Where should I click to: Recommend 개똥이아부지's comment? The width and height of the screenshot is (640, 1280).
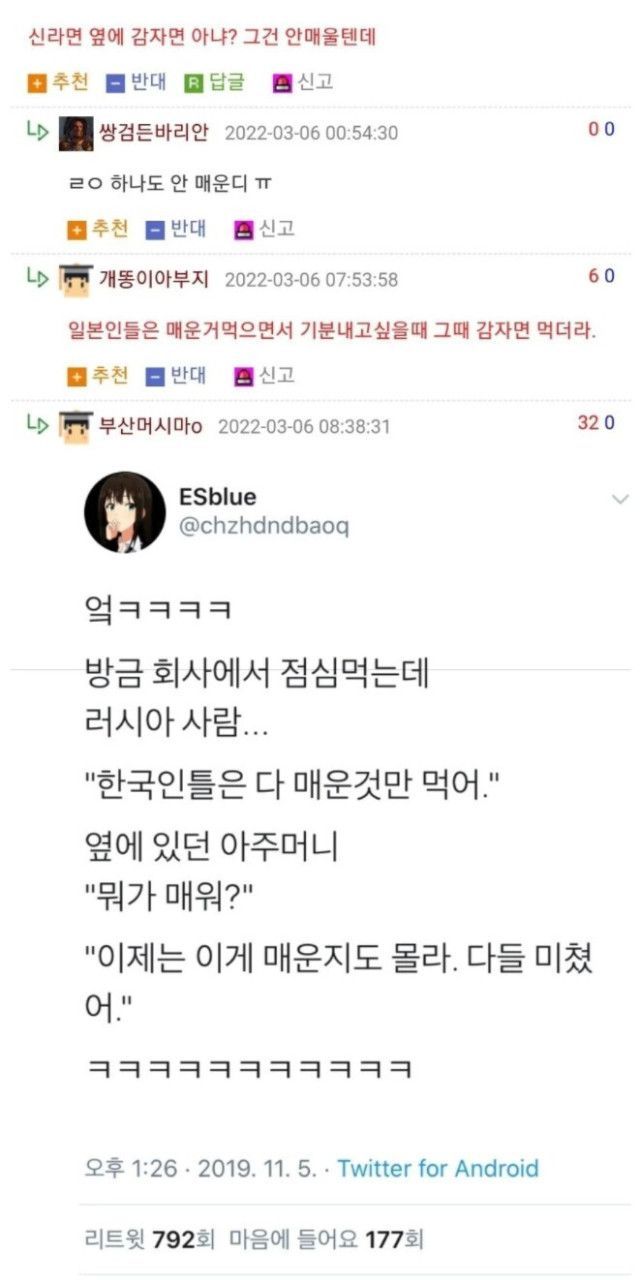point(98,376)
